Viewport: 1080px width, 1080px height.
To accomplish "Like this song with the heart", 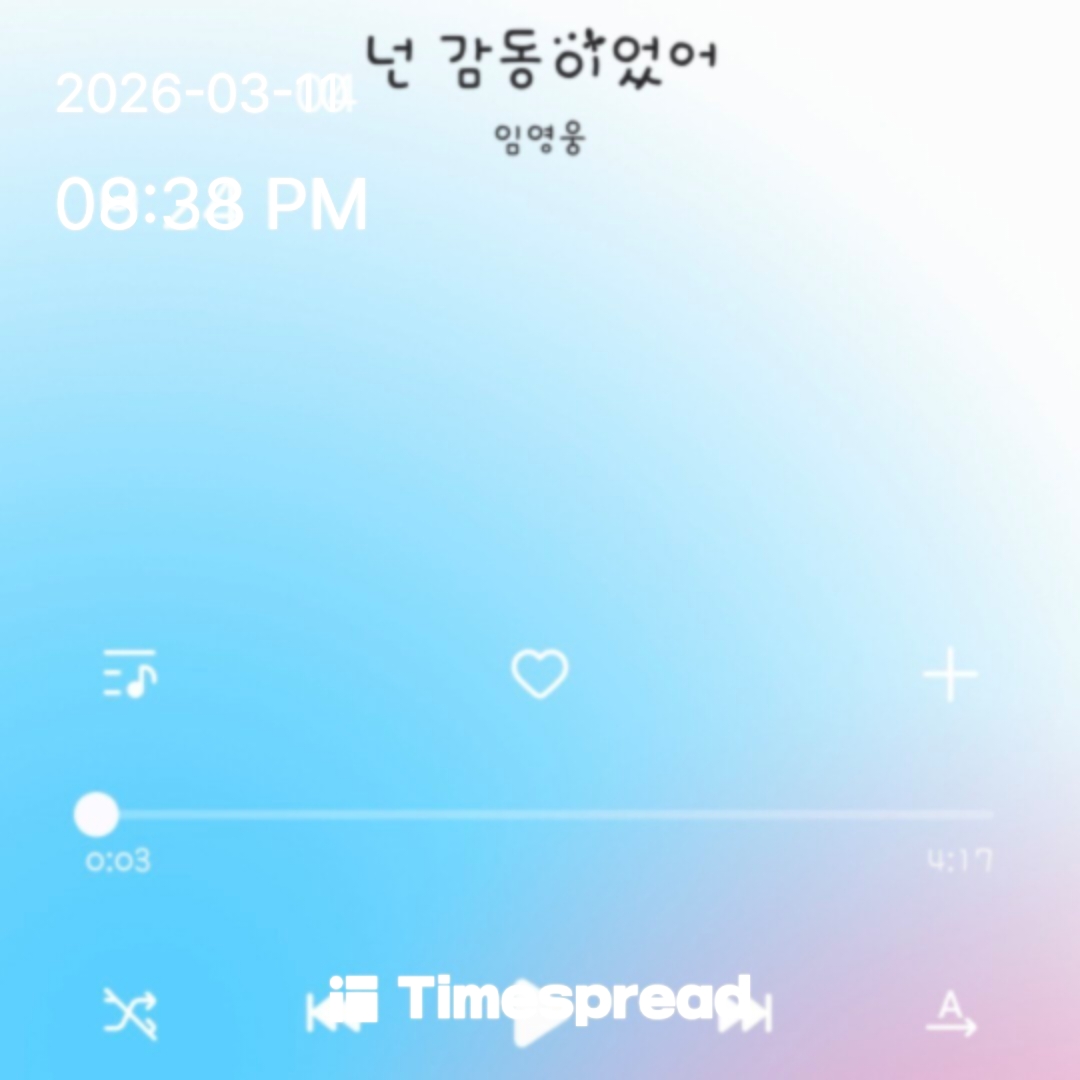I will (540, 674).
